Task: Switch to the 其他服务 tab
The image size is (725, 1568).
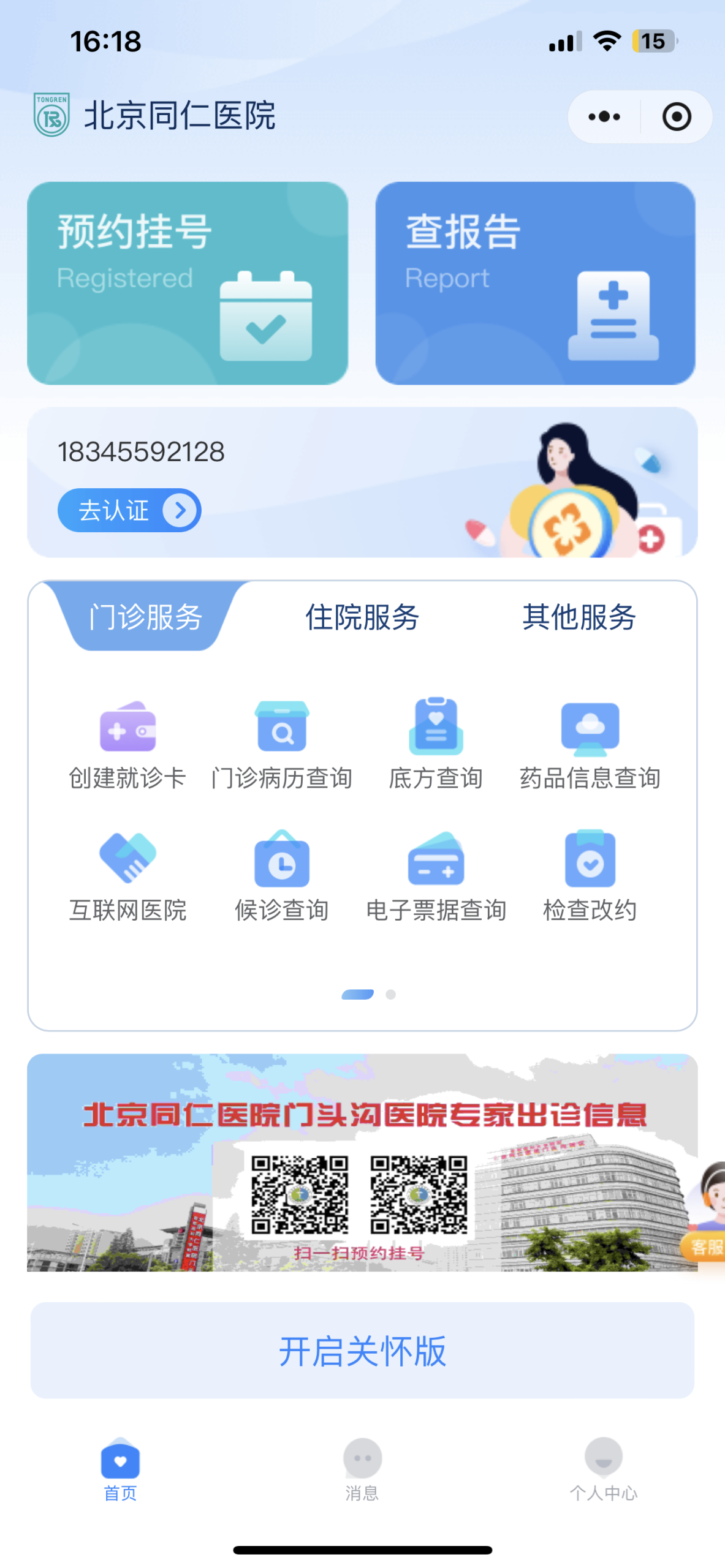Action: click(x=579, y=617)
